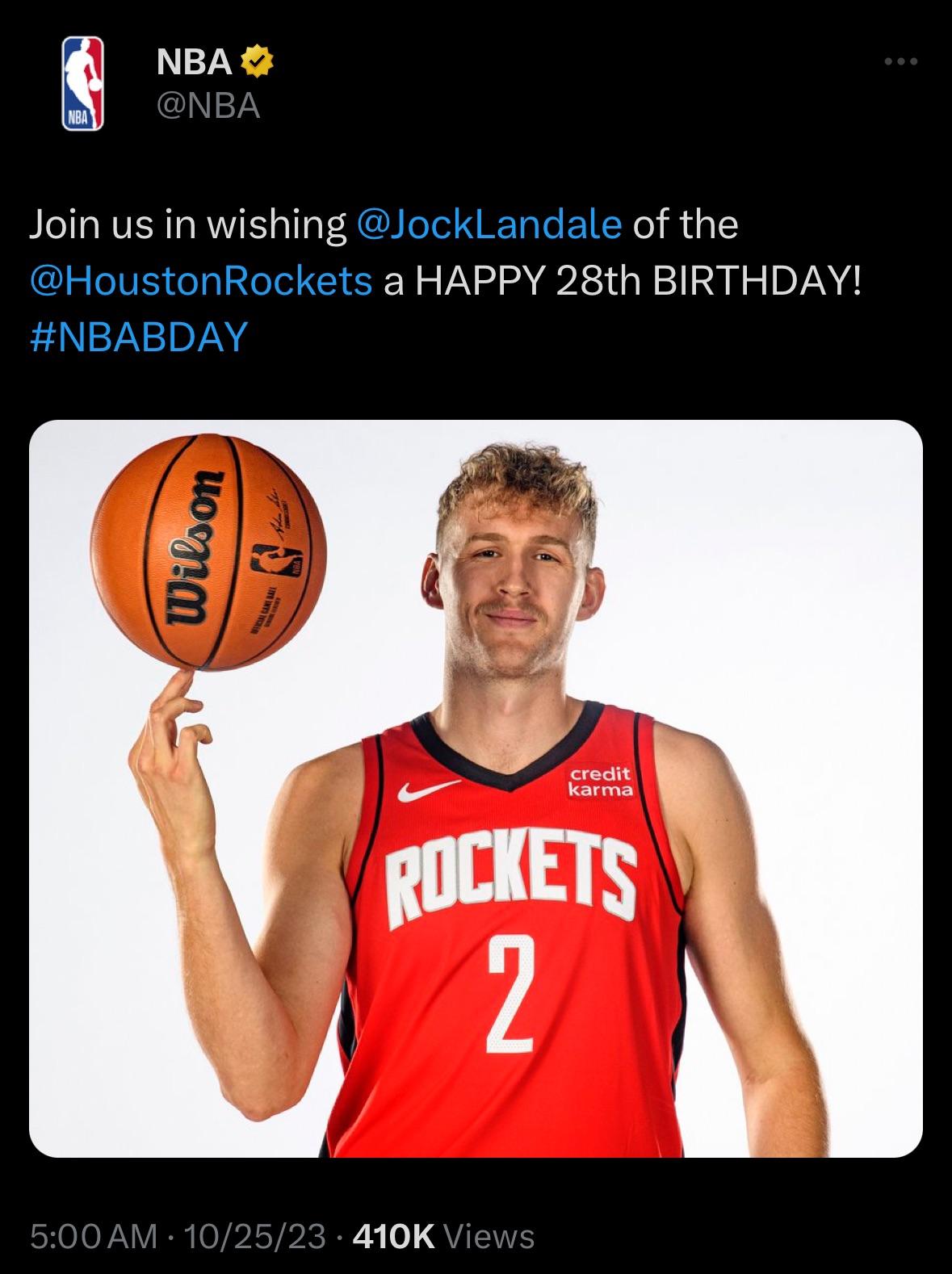This screenshot has width=952, height=1274.
Task: Open the @HoustonRockets mention link
Action: (200, 280)
